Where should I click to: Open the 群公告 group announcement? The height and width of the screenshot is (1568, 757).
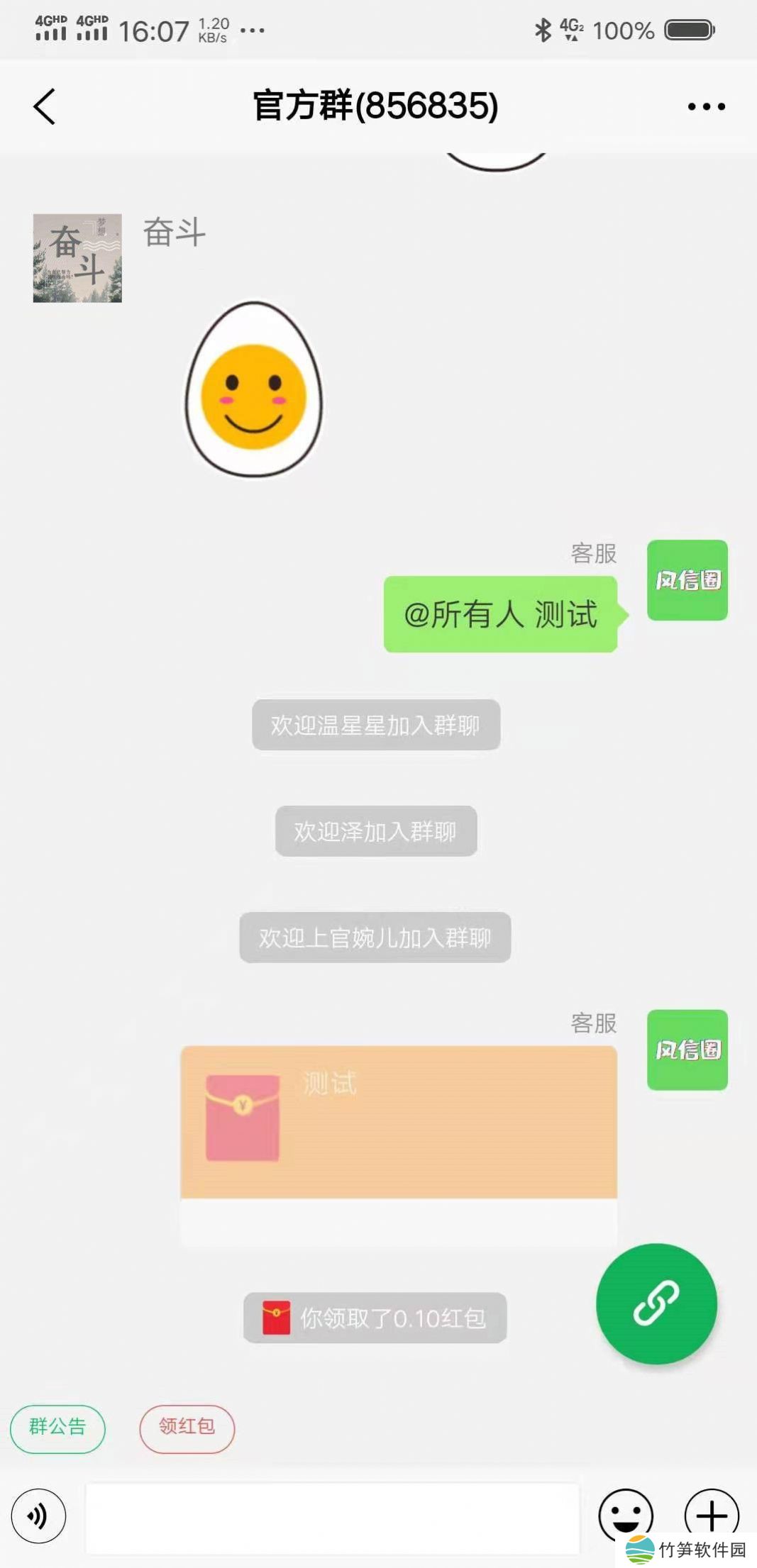[57, 1428]
